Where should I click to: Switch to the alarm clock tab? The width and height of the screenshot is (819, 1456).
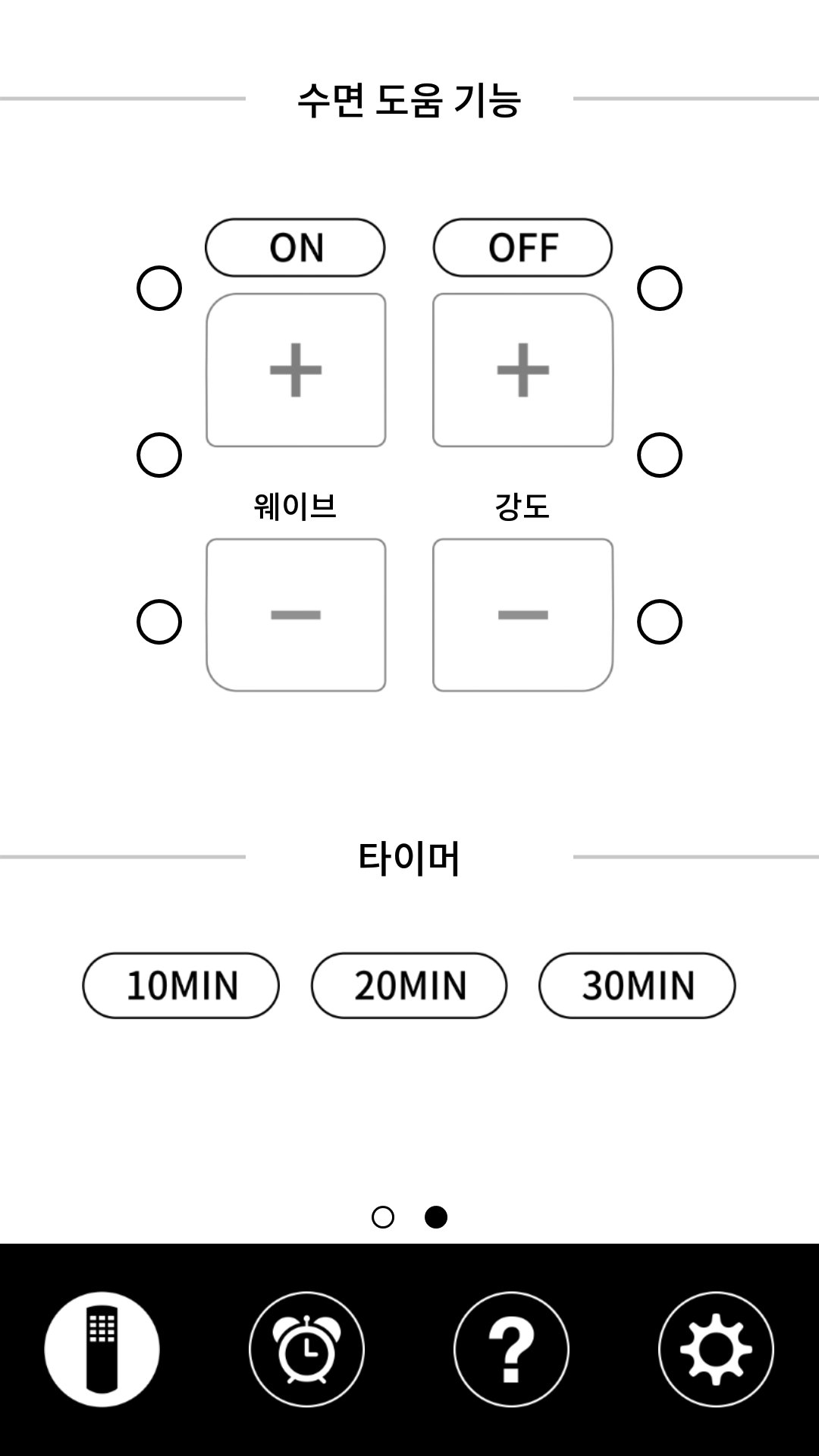click(x=307, y=1349)
